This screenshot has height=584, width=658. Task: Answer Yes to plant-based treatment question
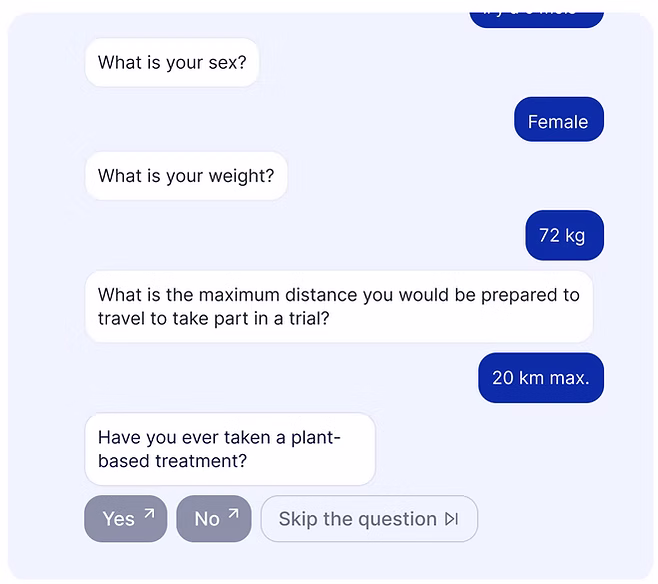pos(125,519)
